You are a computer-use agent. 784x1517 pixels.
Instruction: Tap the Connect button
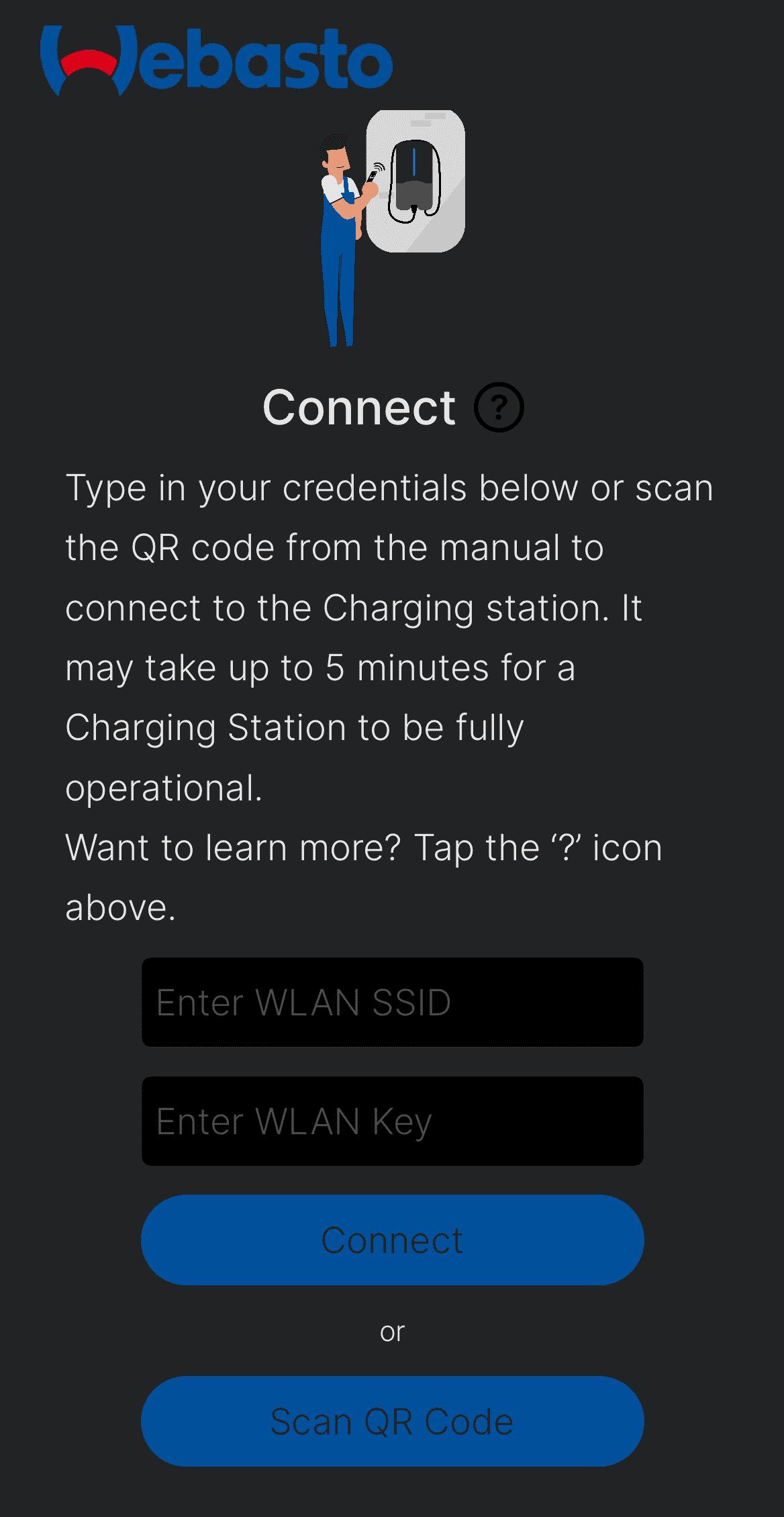click(392, 1240)
